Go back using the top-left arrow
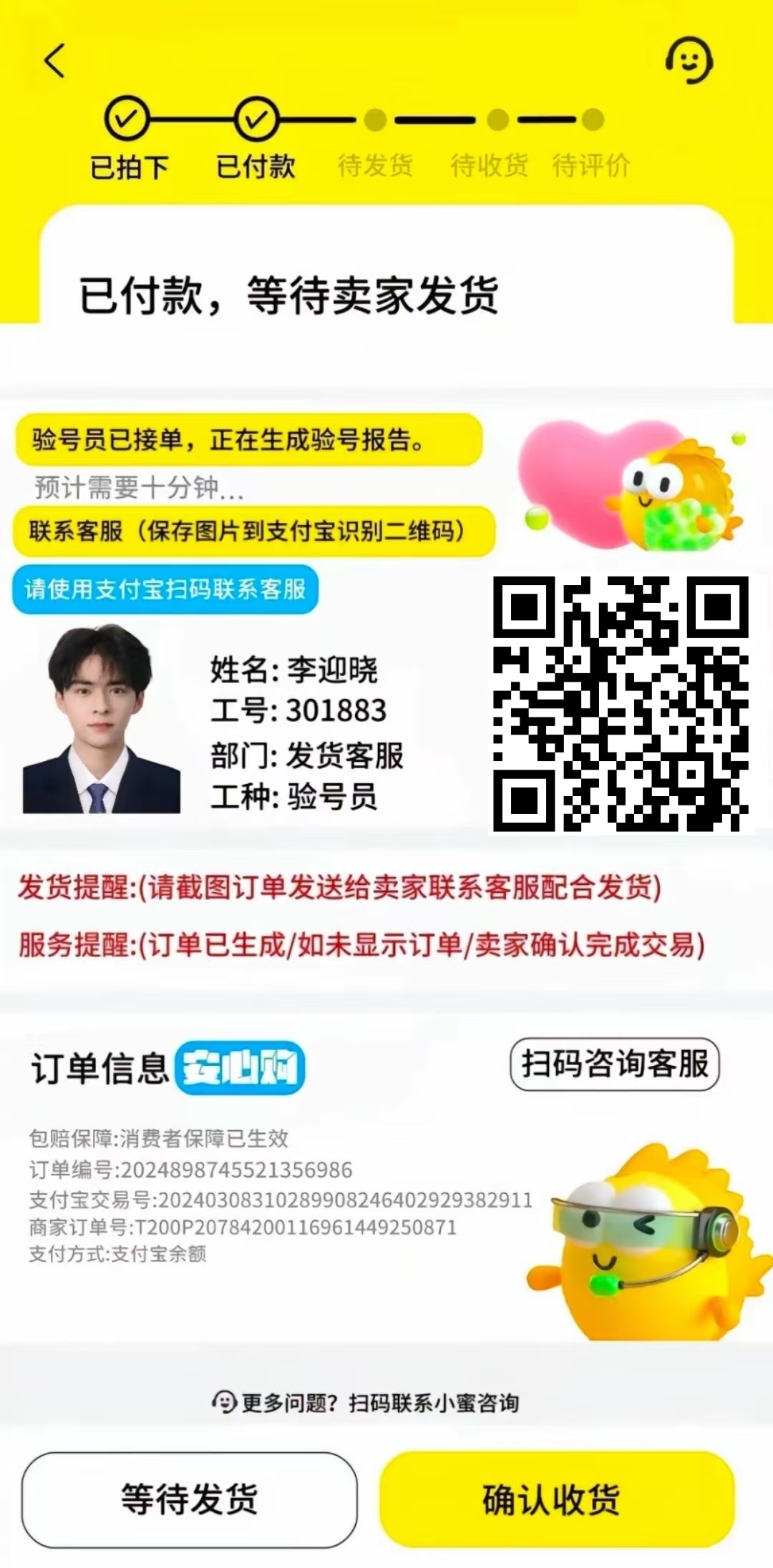This screenshot has width=773, height=1568. coord(55,60)
